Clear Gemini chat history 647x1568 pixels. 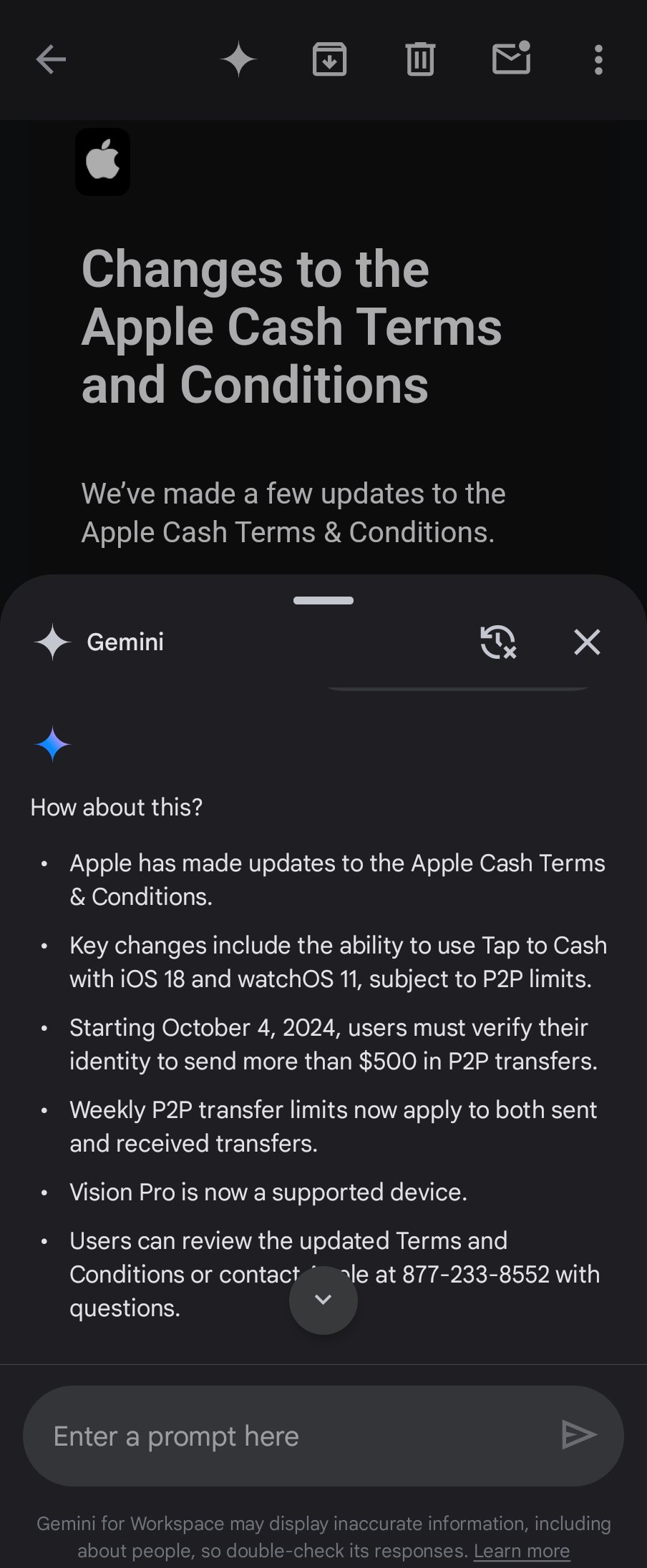[x=498, y=642]
